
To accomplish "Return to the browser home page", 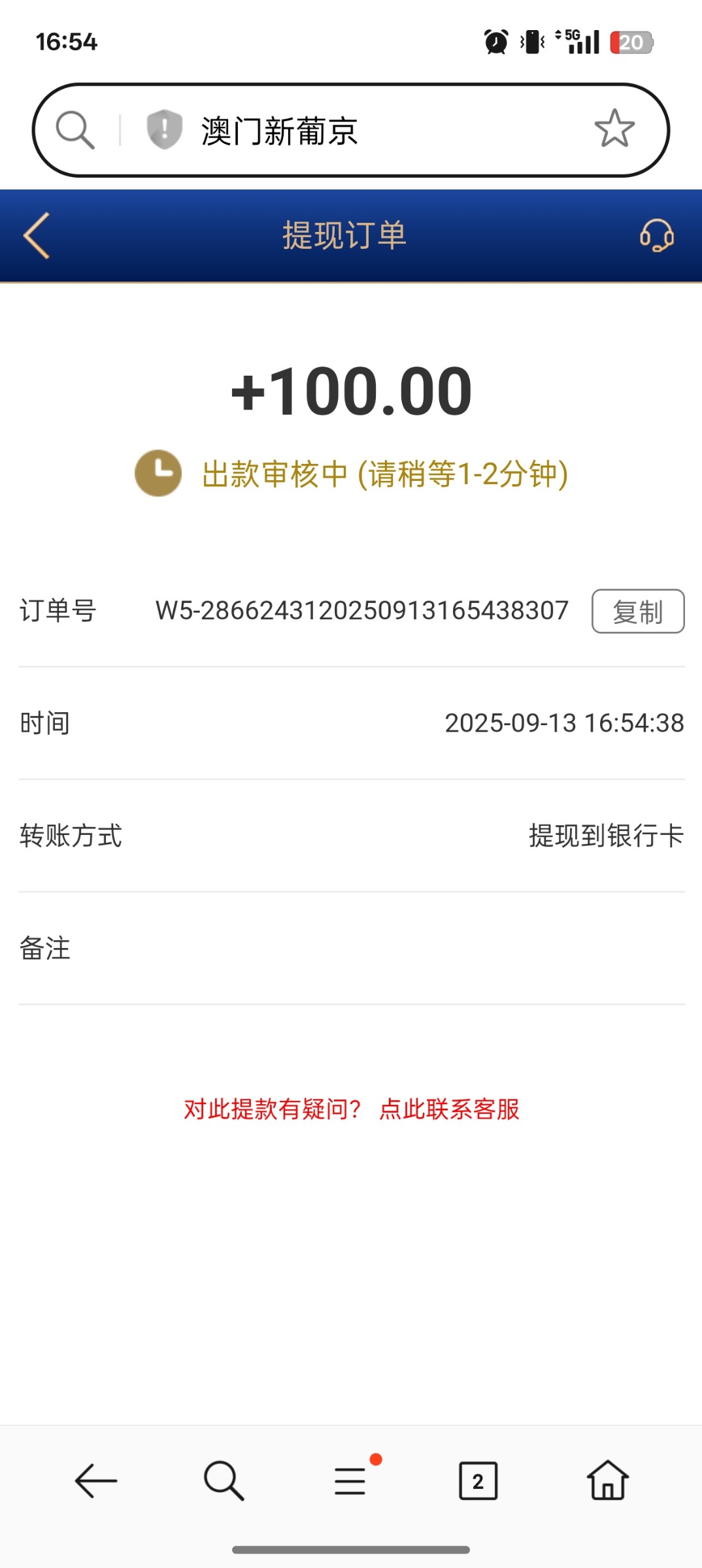I will click(x=607, y=1480).
